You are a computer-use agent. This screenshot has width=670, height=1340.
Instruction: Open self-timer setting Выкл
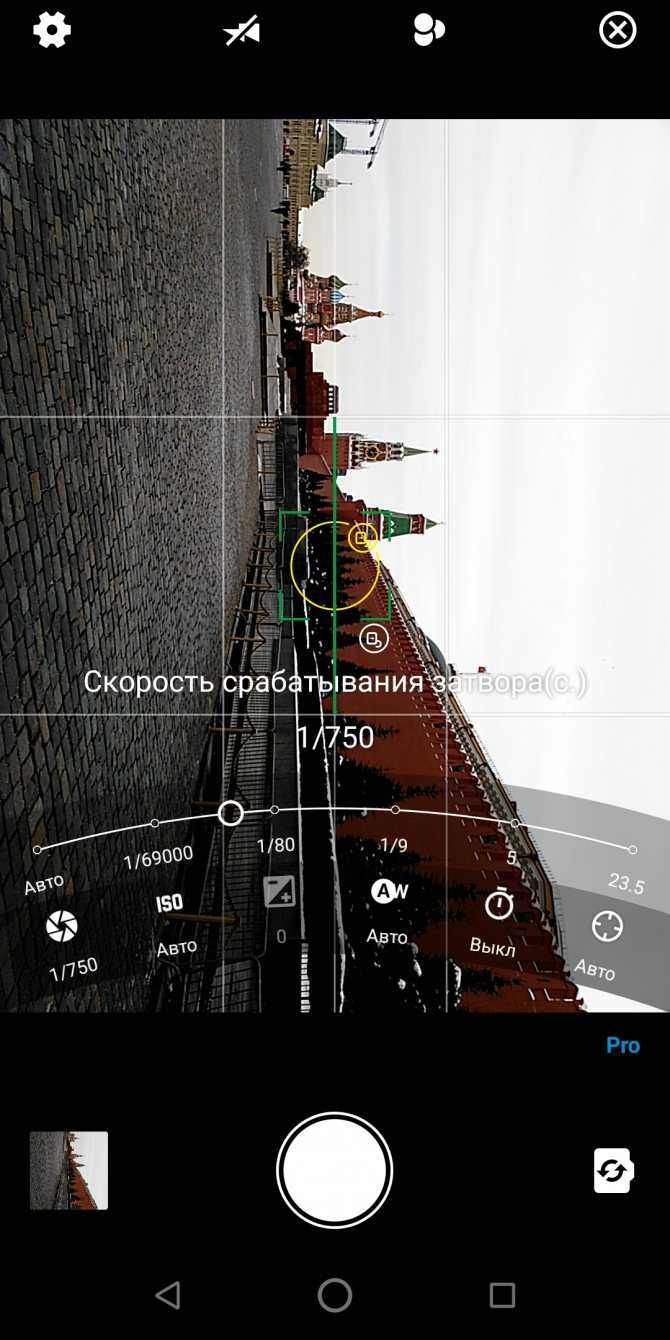499,905
